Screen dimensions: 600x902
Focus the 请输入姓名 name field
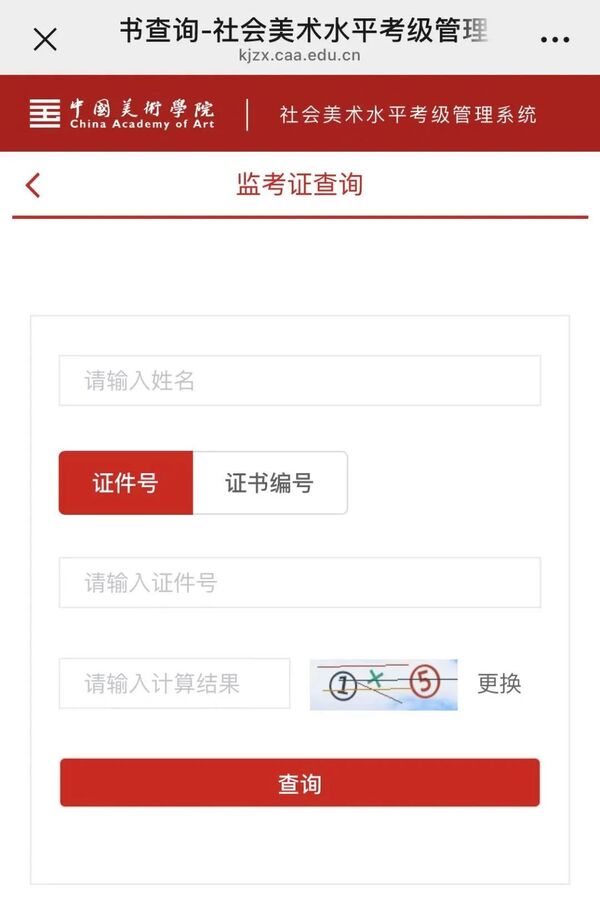[x=299, y=381]
